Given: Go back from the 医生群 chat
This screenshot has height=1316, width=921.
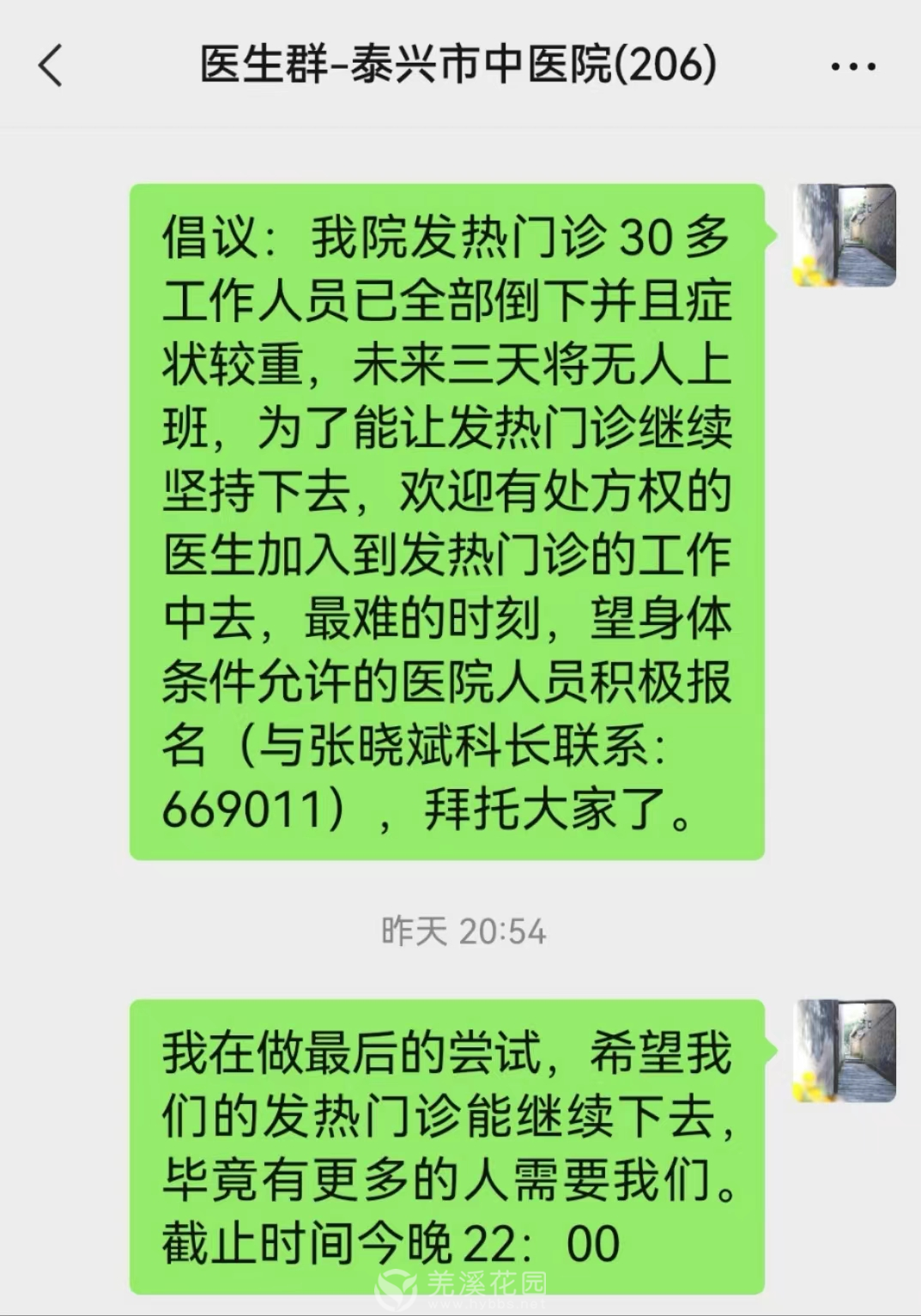Looking at the screenshot, I should 51,65.
